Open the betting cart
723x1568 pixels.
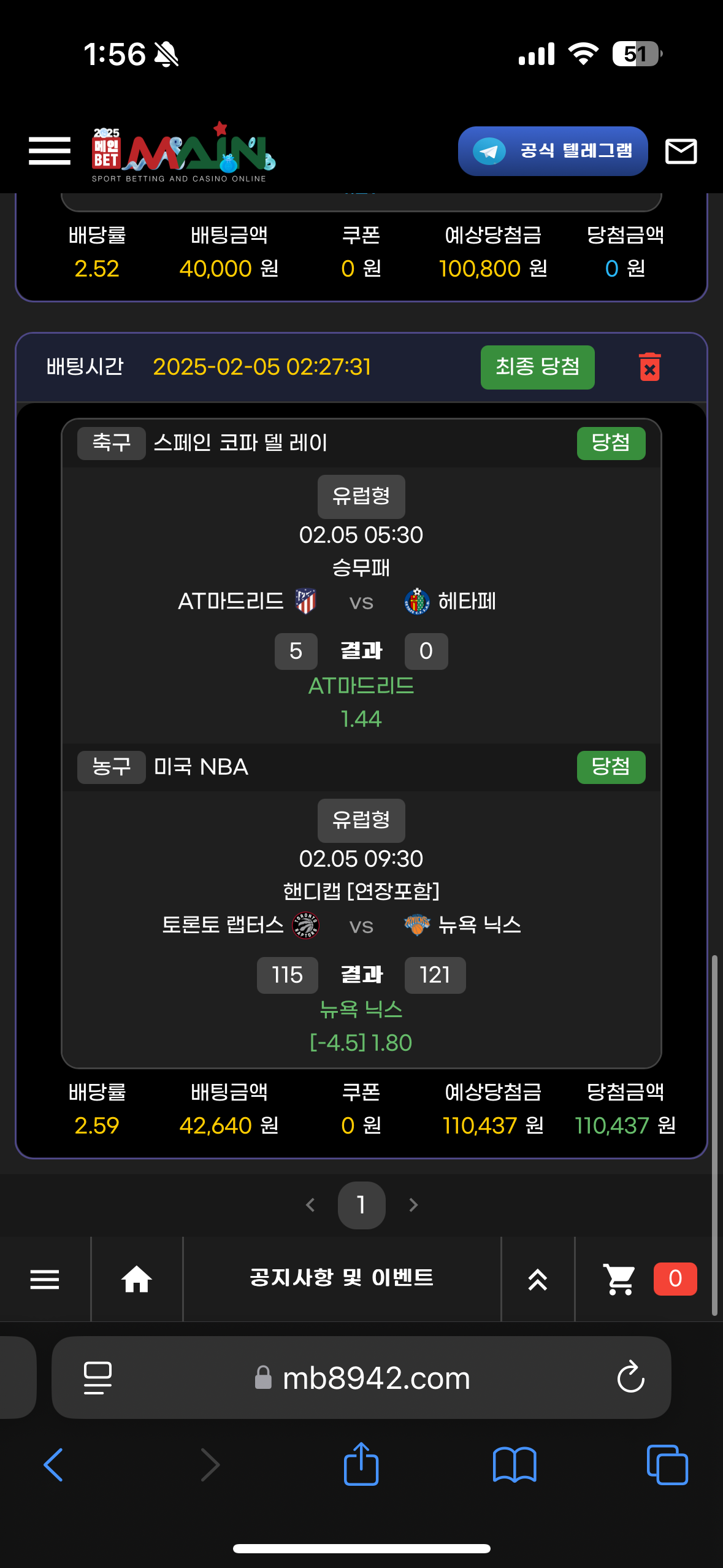[619, 1279]
